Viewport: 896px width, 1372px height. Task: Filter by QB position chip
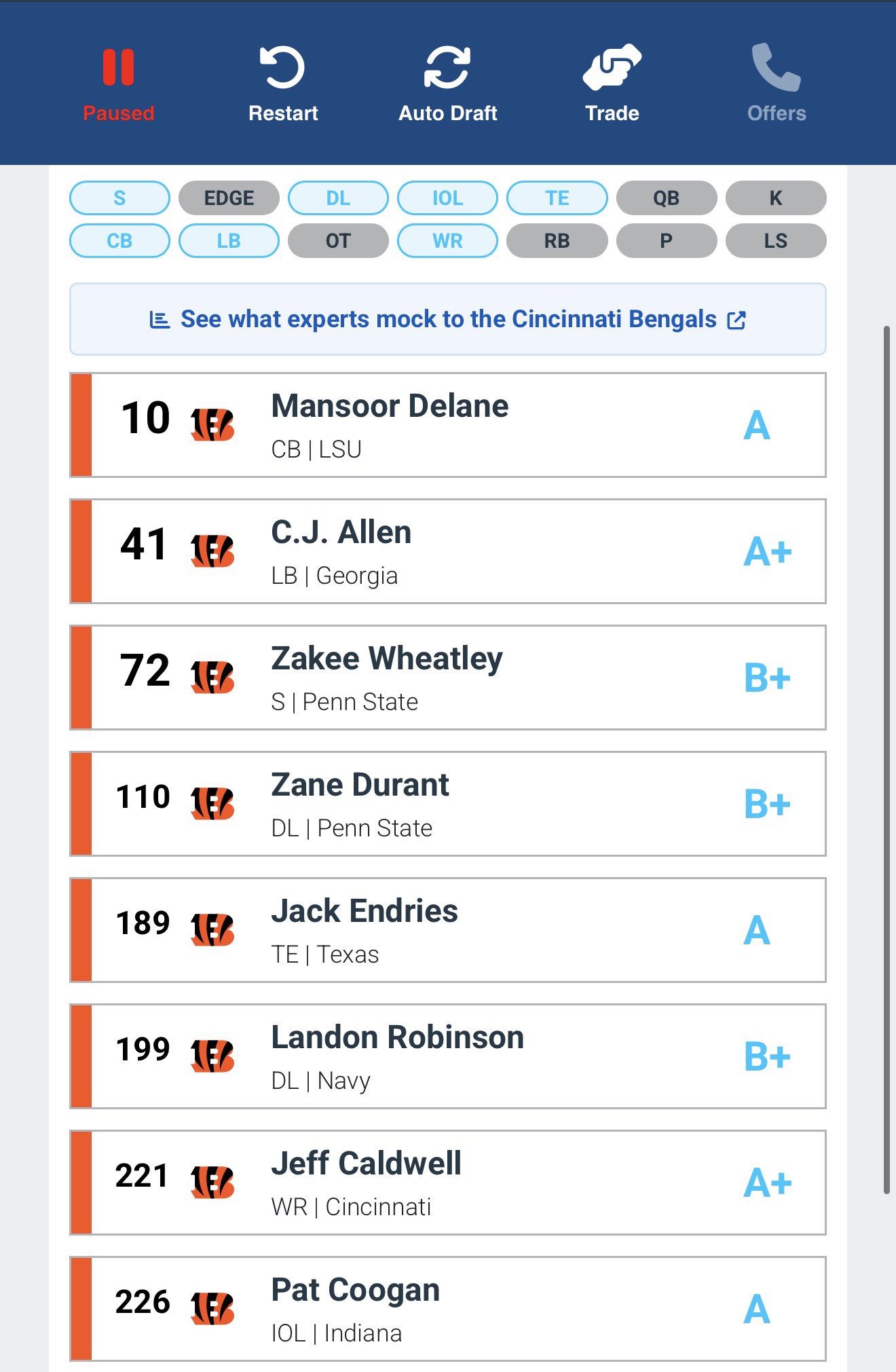[x=666, y=198]
